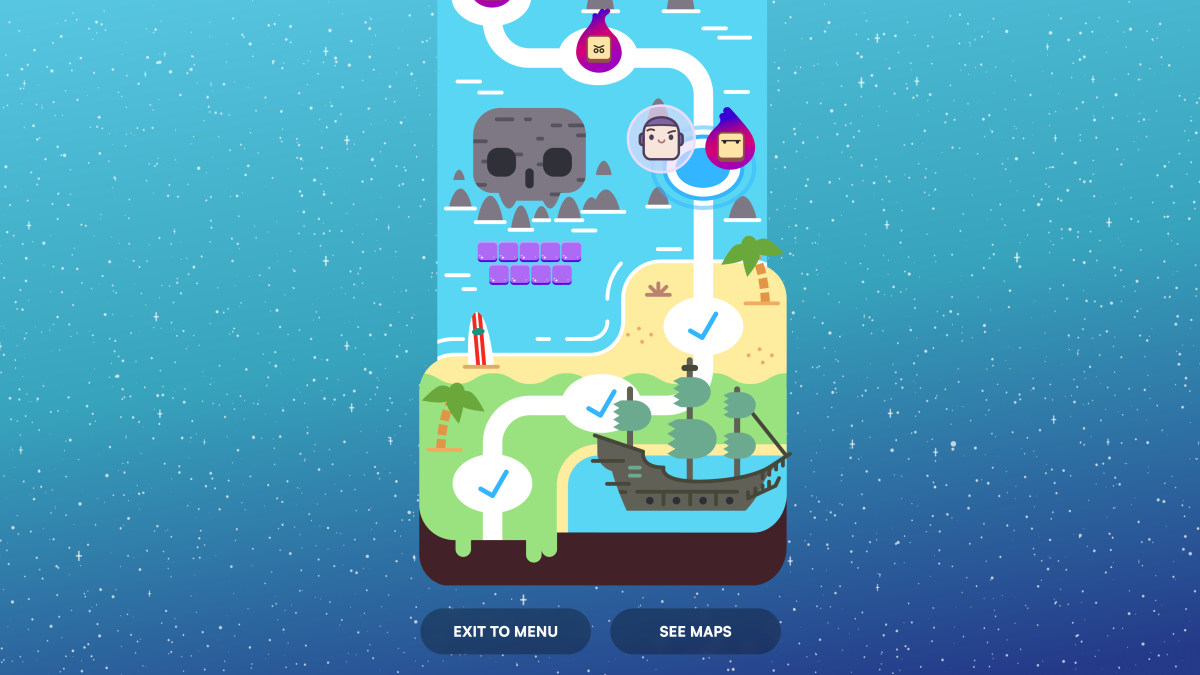
Task: Open See Maps
Action: 695,631
